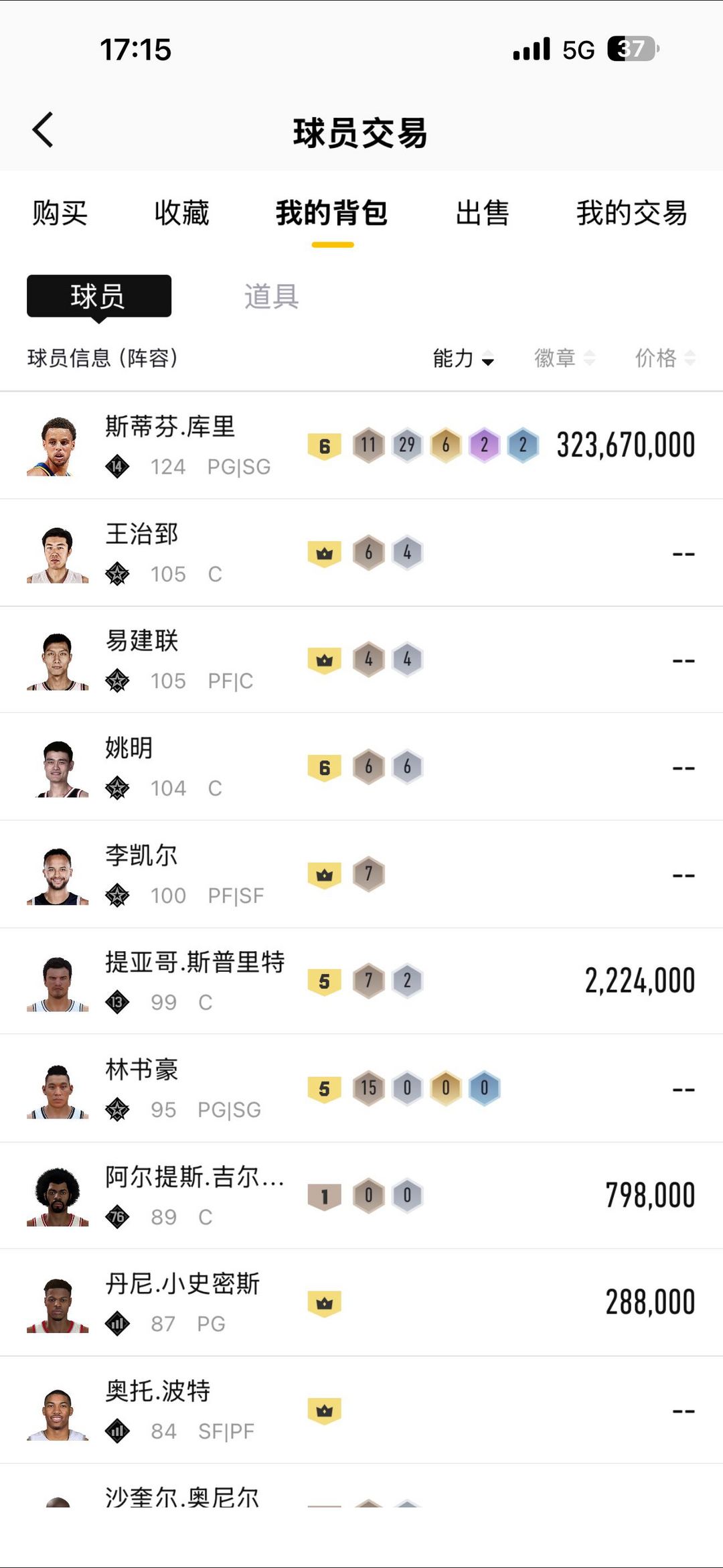Open Stephen Curry's player avatar thumbnail
This screenshot has height=1568, width=723.
(x=57, y=444)
